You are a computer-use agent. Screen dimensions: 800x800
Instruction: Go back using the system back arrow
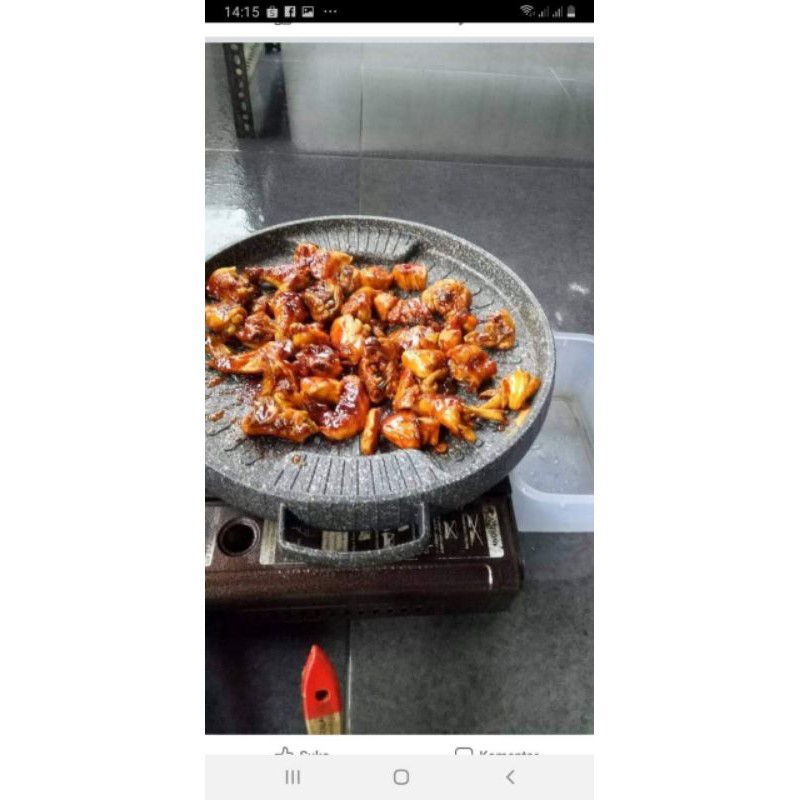(510, 777)
